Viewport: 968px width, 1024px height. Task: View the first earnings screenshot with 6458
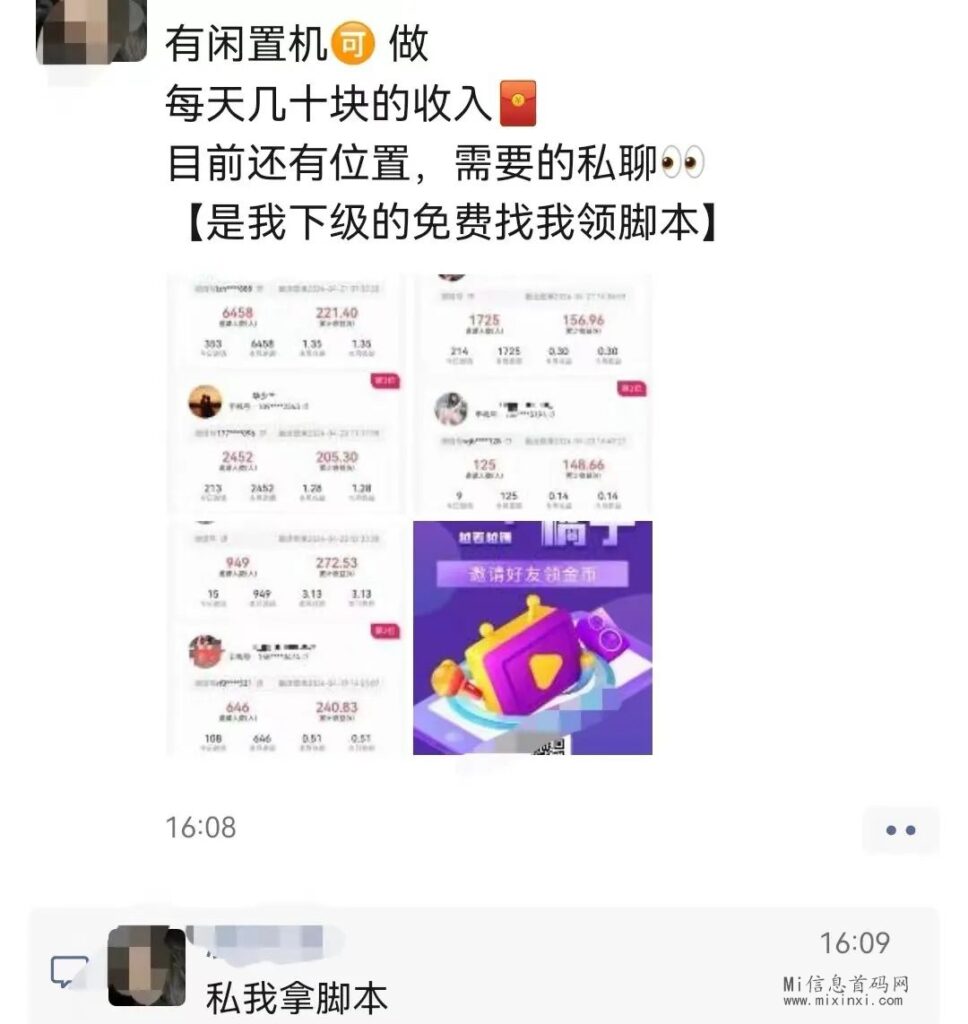coord(285,393)
